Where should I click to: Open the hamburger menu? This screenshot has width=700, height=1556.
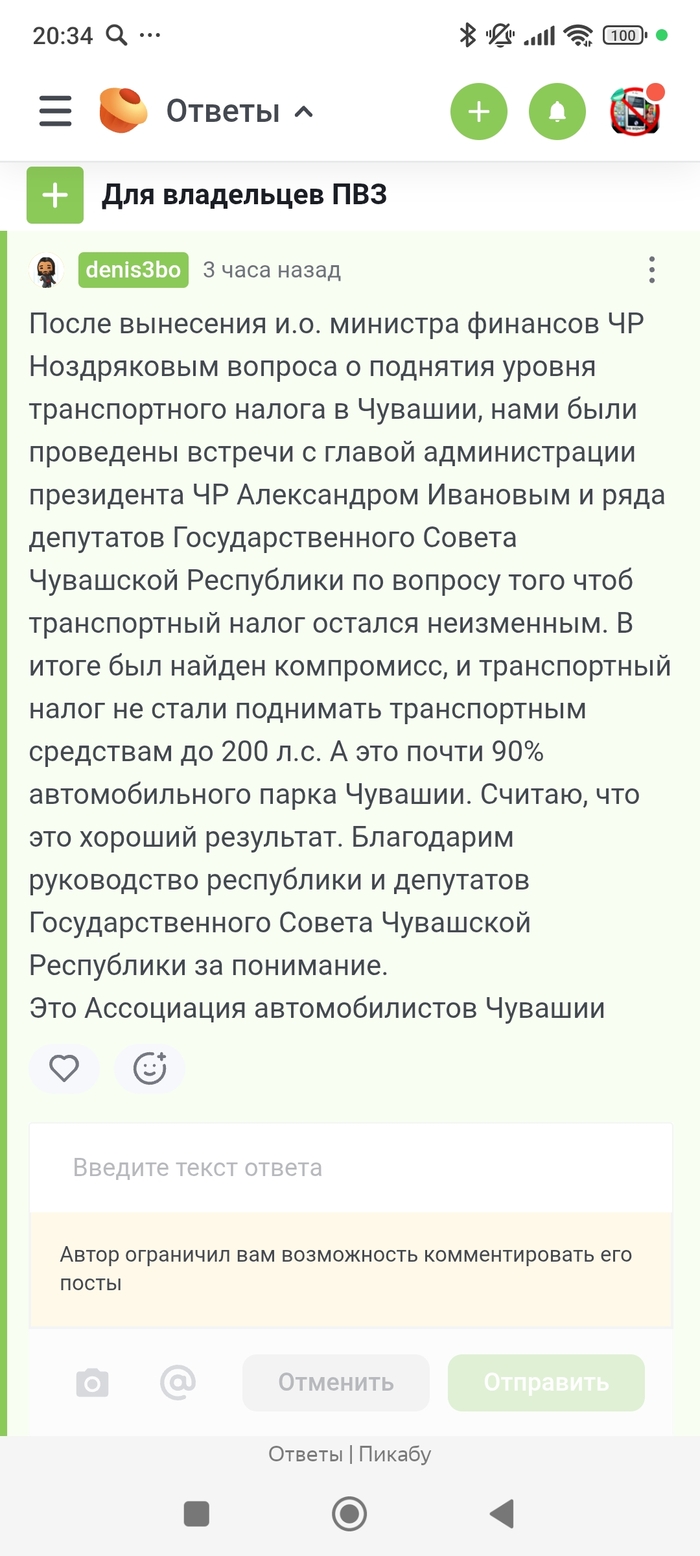[x=55, y=111]
